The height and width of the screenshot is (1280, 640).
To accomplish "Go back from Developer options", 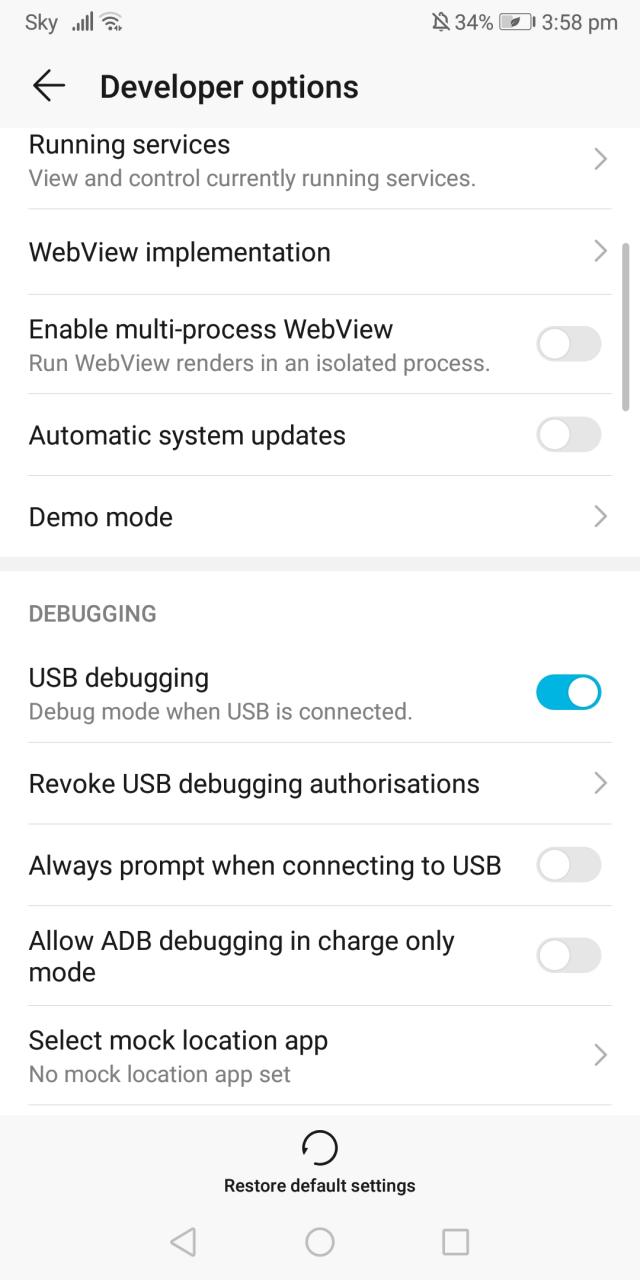I will coord(48,86).
